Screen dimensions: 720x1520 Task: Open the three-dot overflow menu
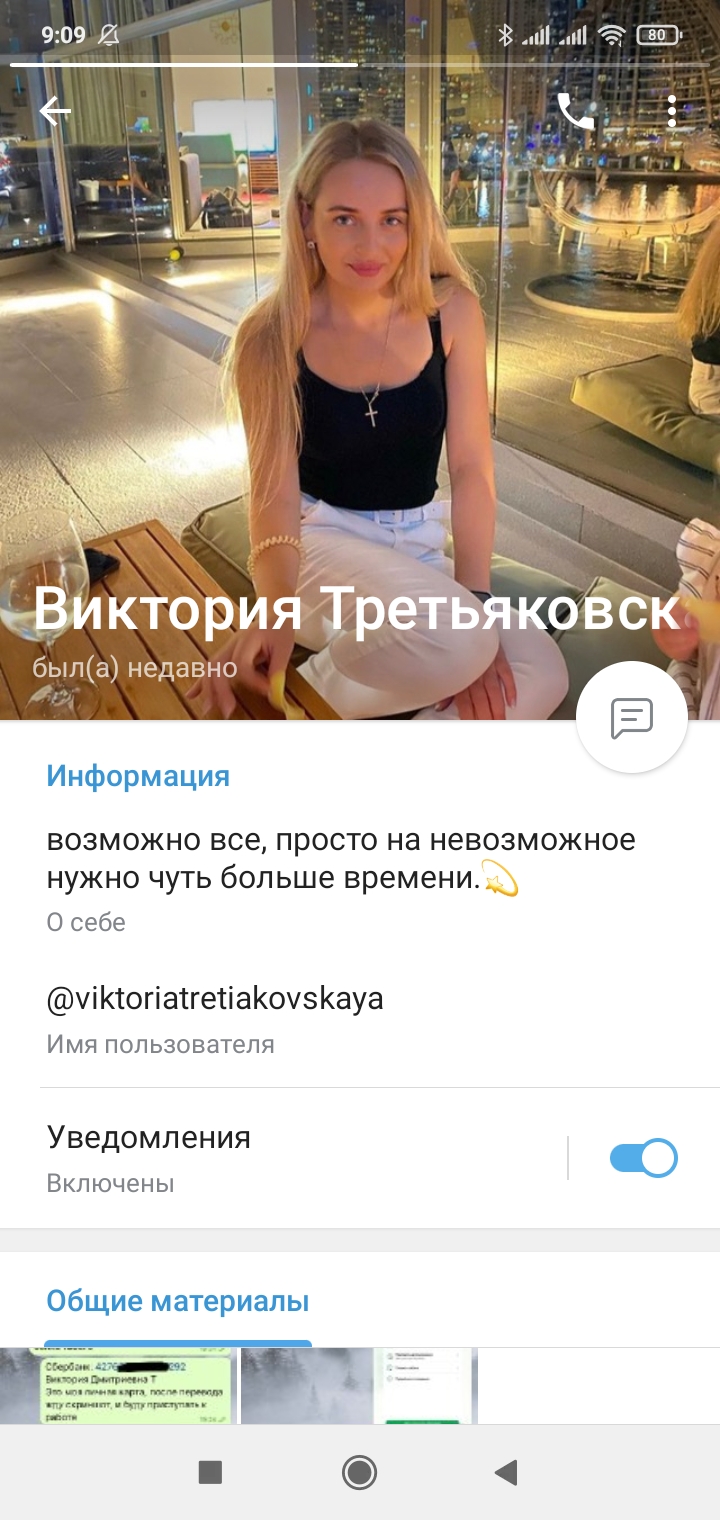point(672,111)
